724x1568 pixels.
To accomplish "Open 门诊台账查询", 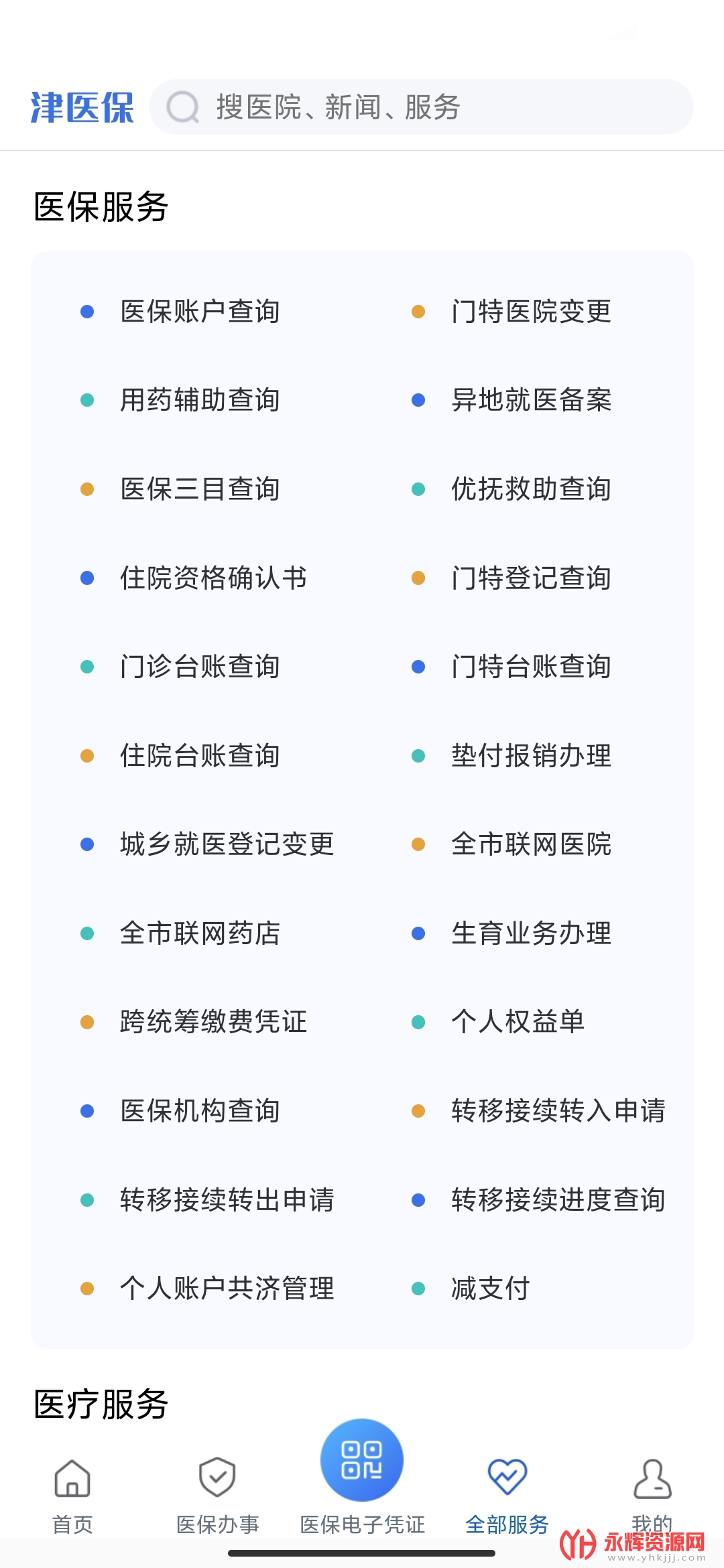I will point(200,667).
